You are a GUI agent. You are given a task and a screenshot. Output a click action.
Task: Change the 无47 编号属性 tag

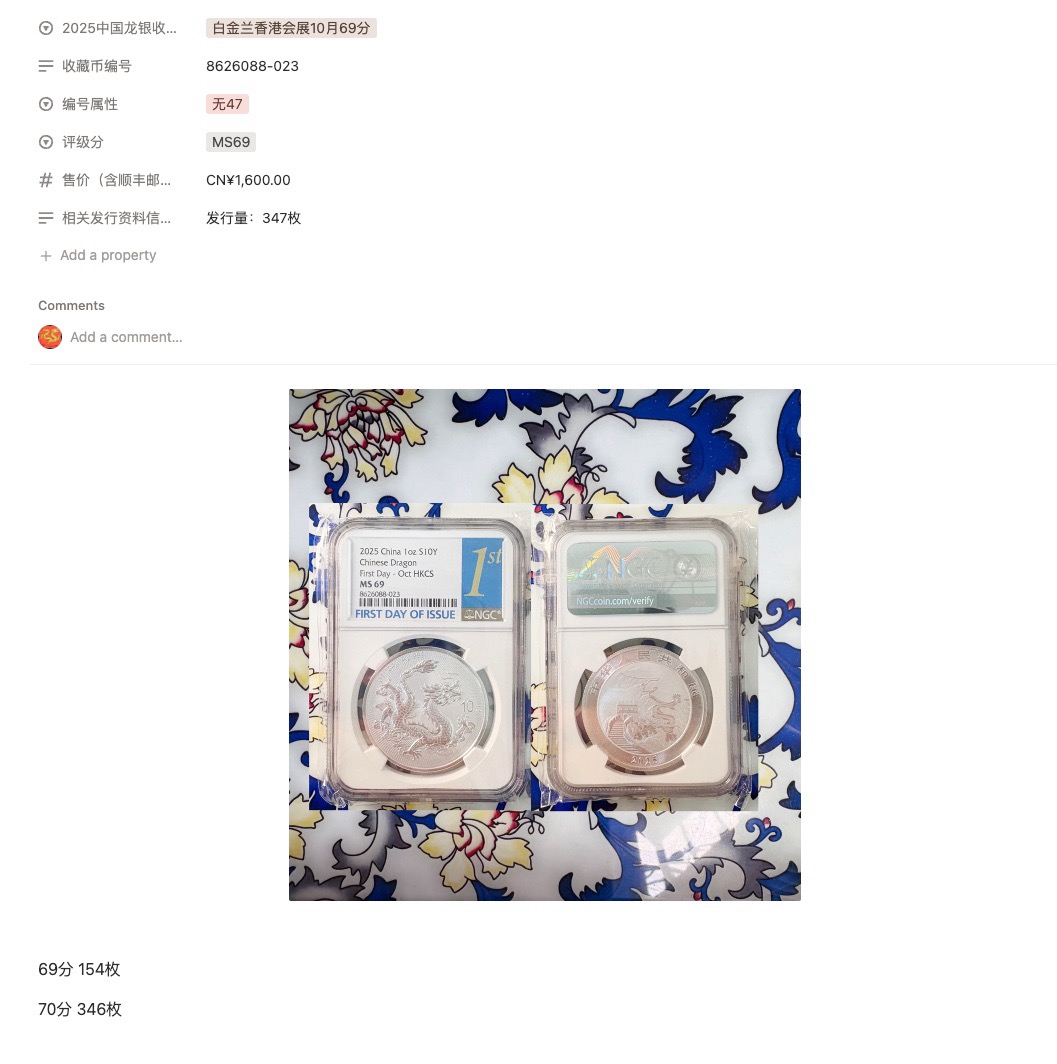pyautogui.click(x=227, y=104)
